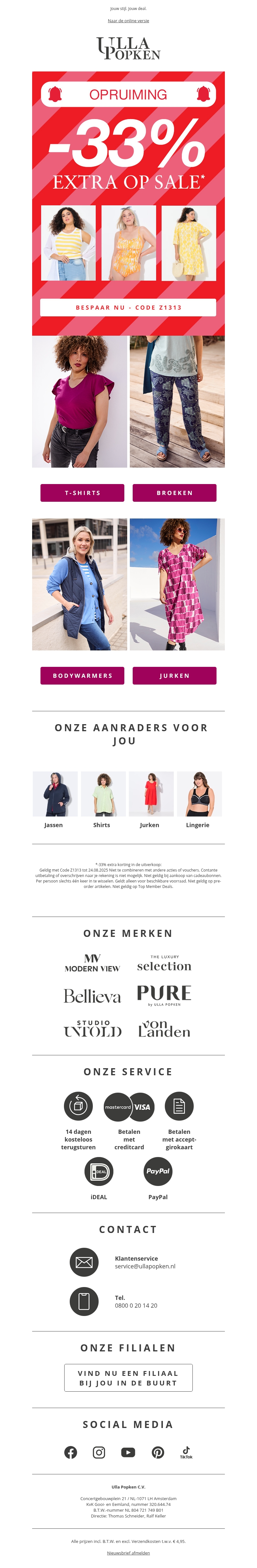Viewport: 257px width, 1568px height.
Task: Browse the Bodywarmers button
Action: pyautogui.click(x=83, y=676)
